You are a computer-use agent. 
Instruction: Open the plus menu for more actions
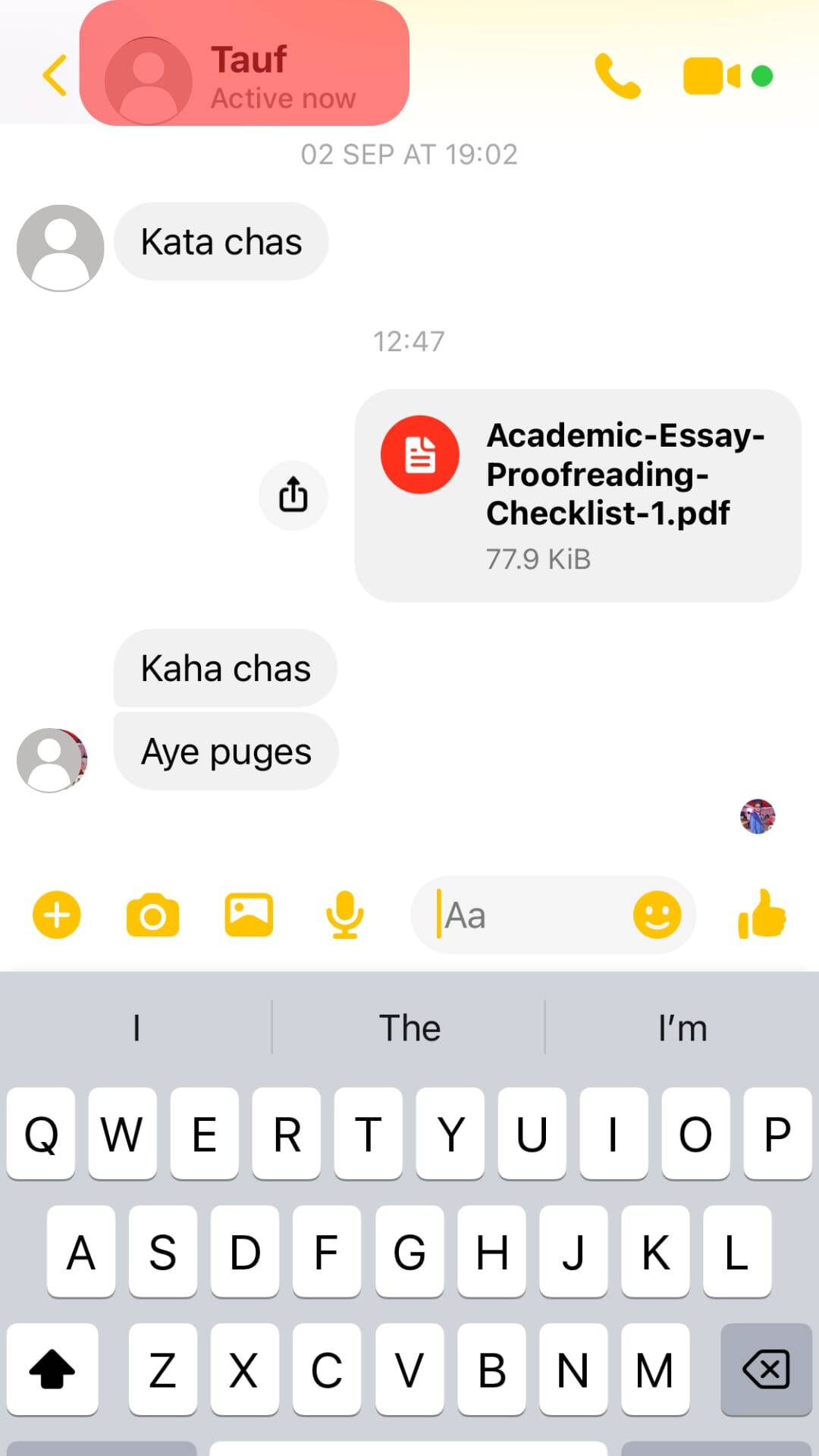[57, 915]
